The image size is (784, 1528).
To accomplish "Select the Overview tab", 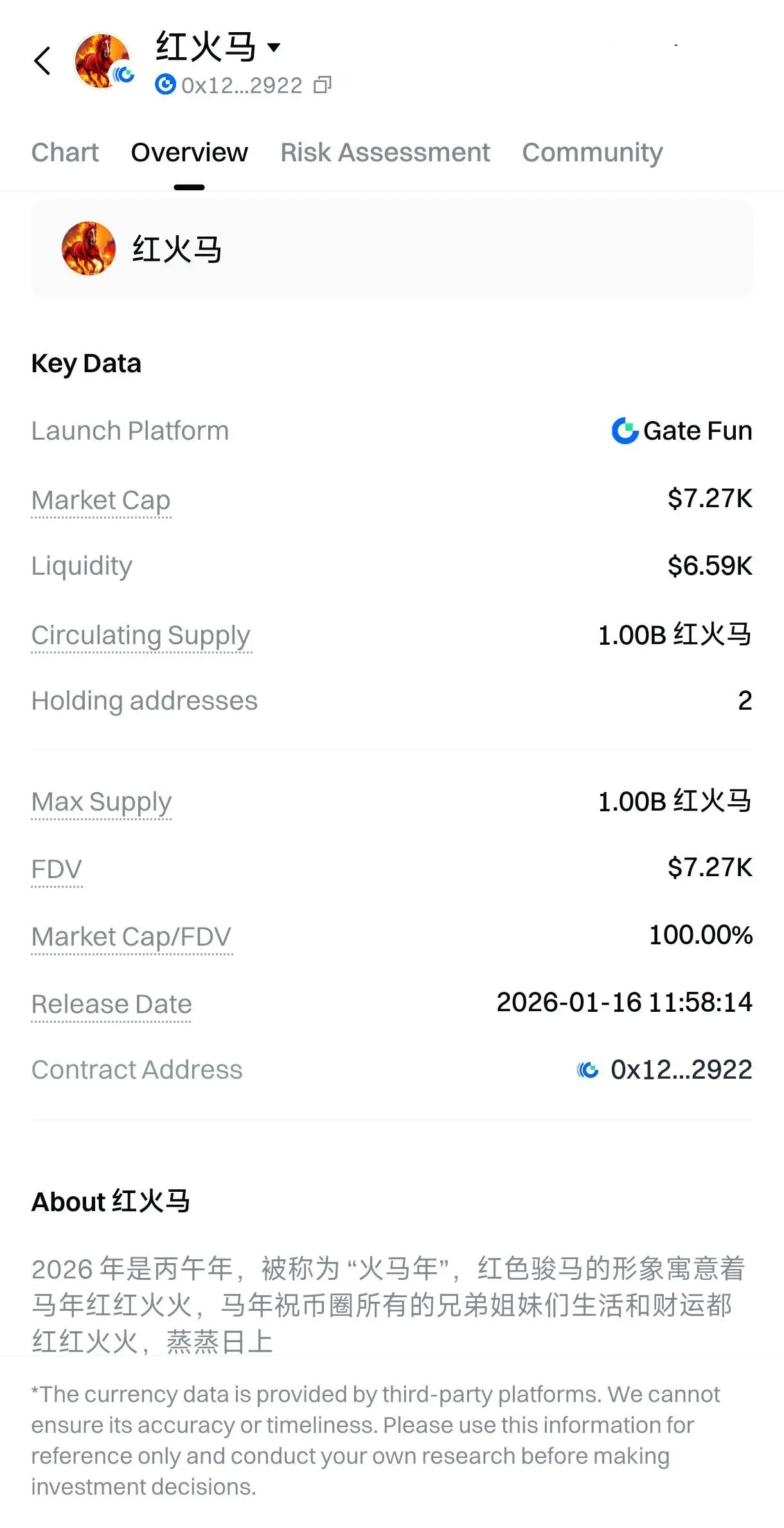I will (189, 153).
